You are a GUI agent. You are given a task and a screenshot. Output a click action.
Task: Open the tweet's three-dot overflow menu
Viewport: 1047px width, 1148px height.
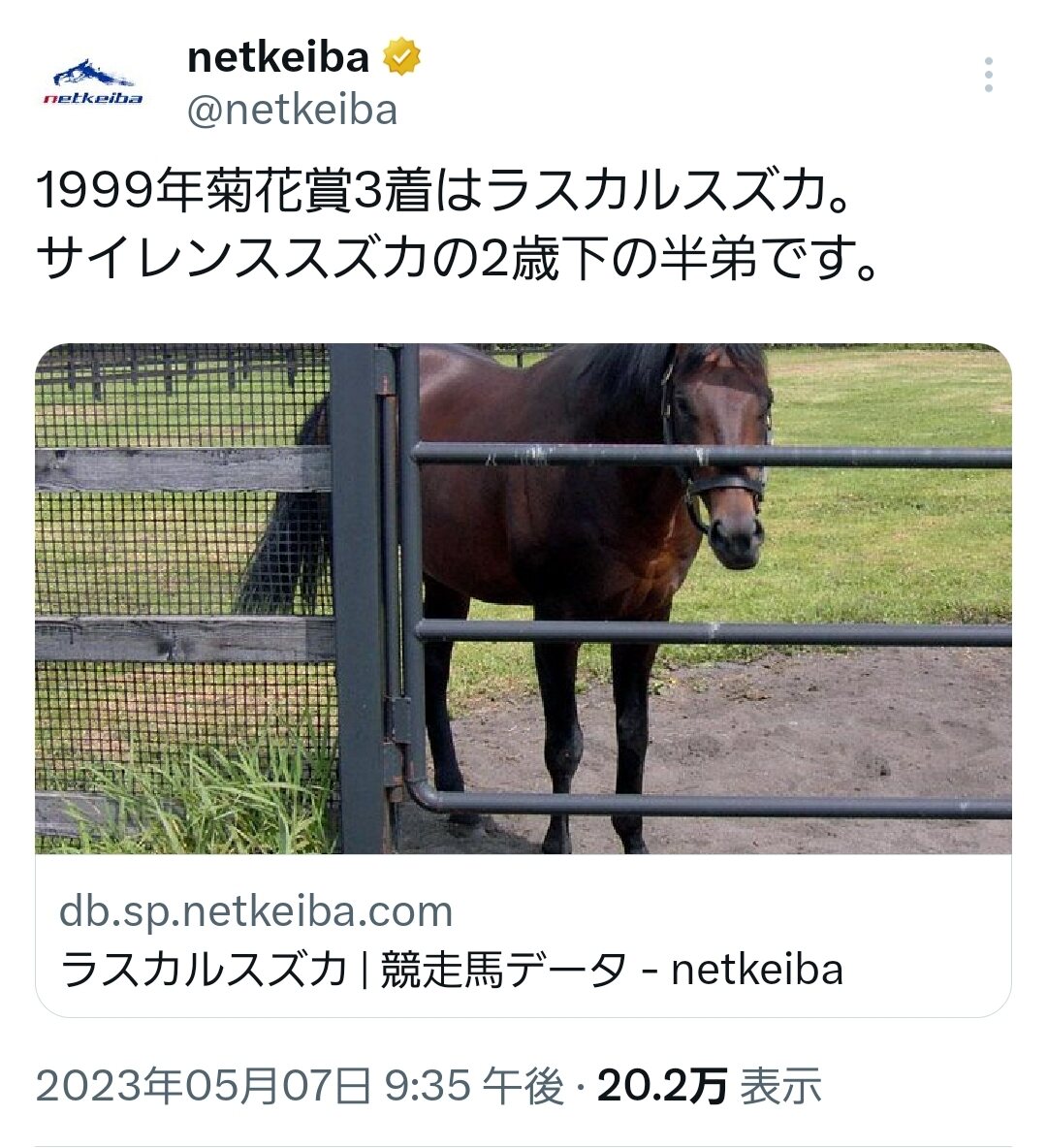(988, 75)
